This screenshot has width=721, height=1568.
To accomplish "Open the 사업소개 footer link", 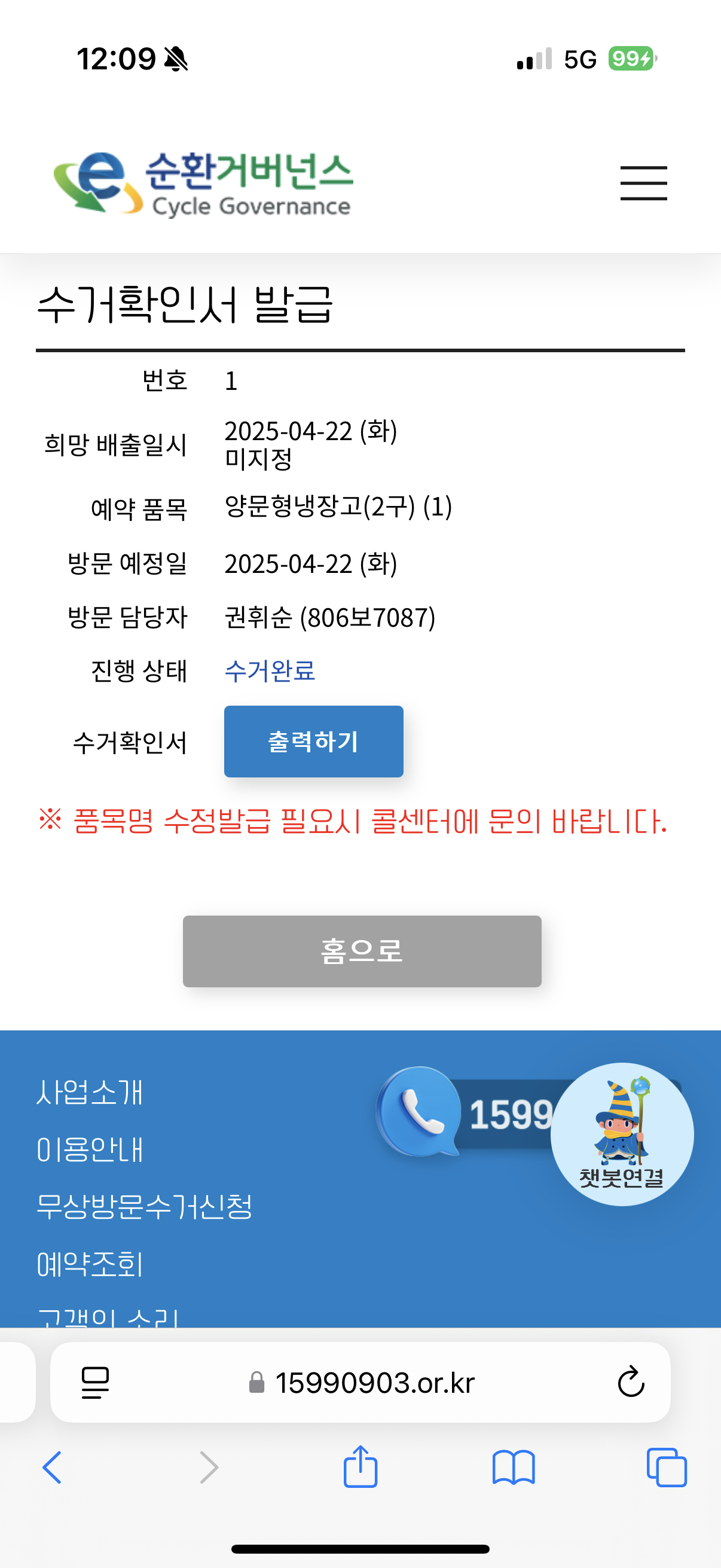I will point(90,1092).
